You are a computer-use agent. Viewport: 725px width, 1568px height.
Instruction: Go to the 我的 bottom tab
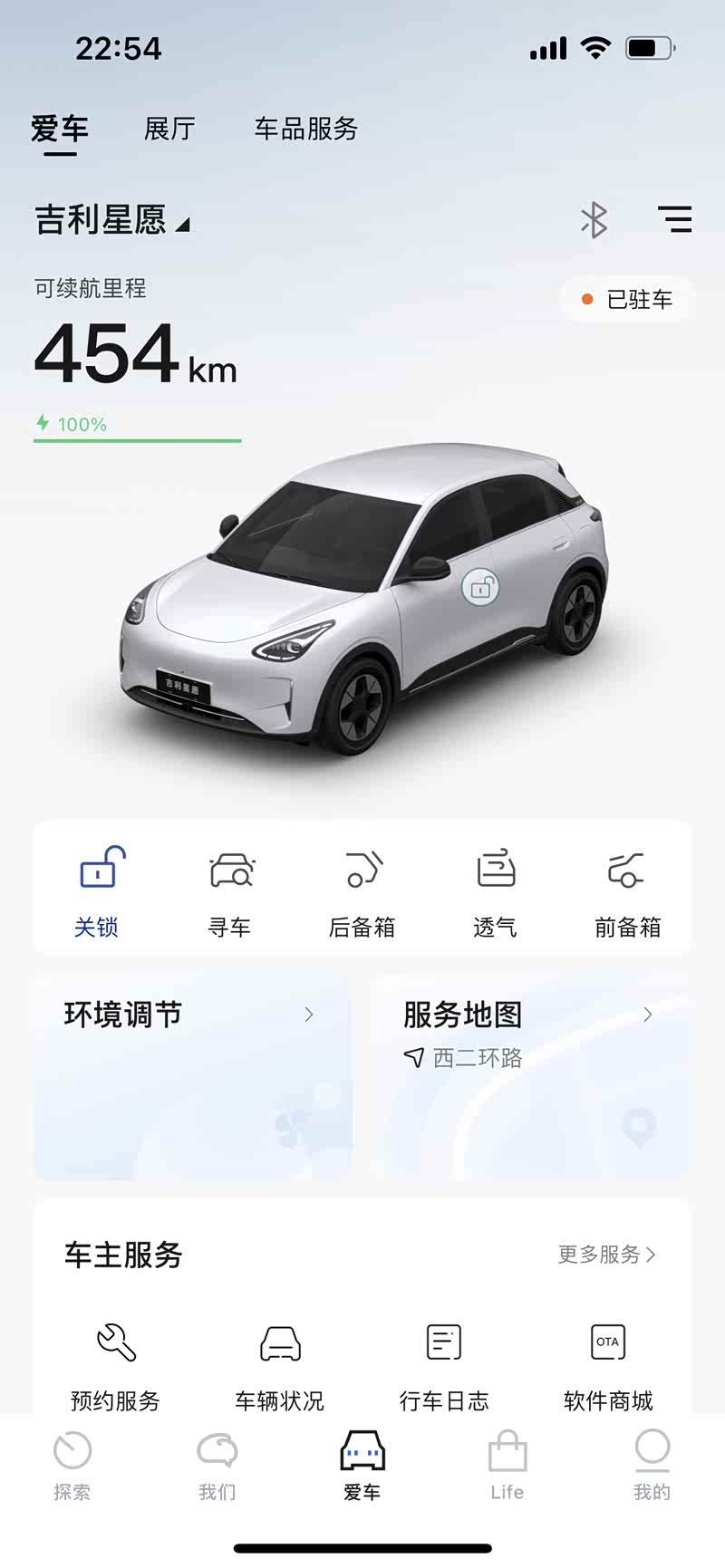[x=652, y=1465]
